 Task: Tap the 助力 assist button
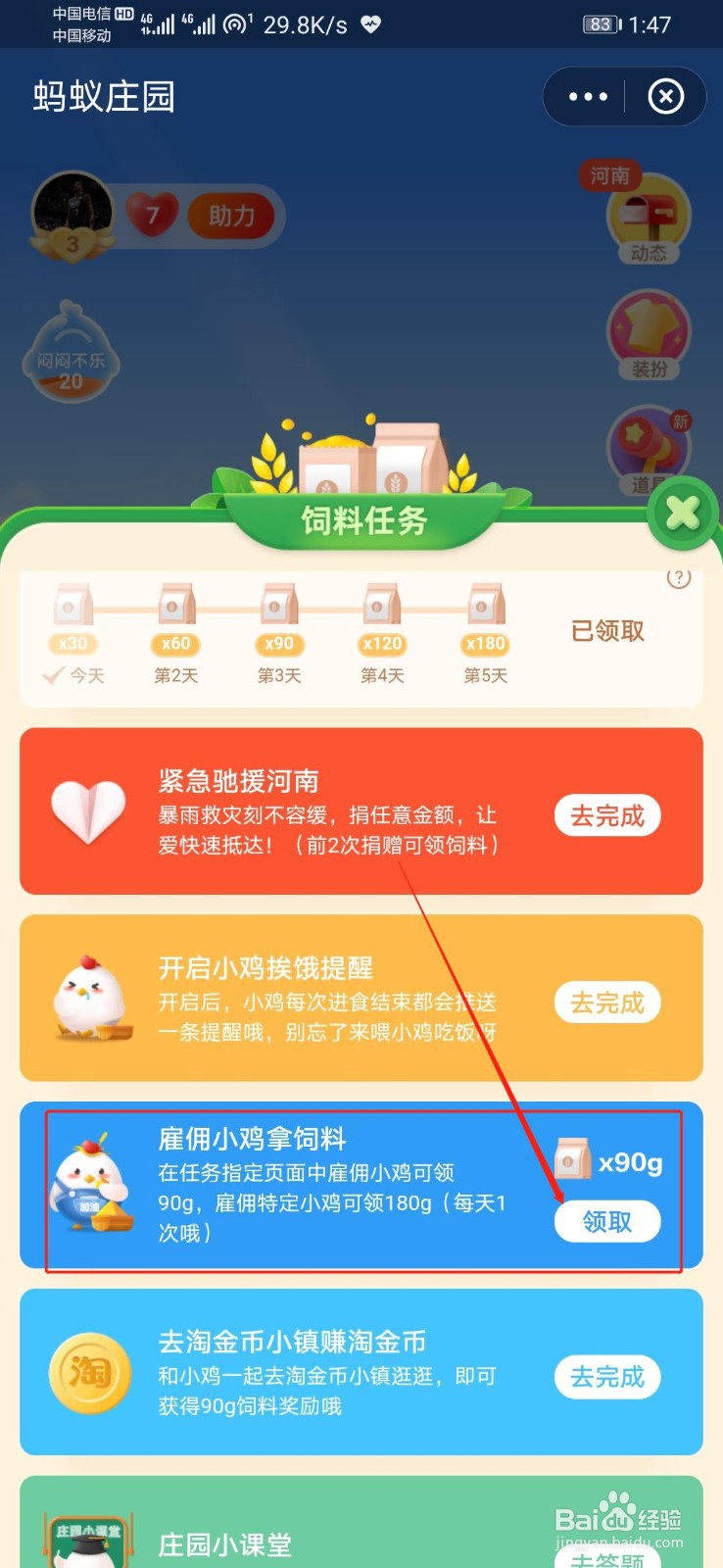[232, 216]
